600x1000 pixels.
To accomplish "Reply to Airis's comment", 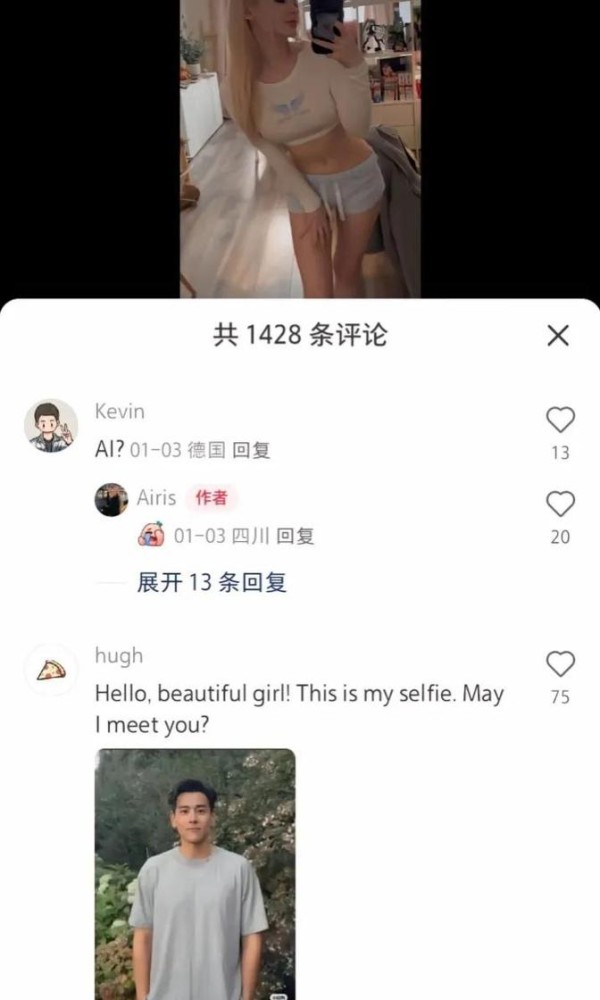I will click(295, 536).
